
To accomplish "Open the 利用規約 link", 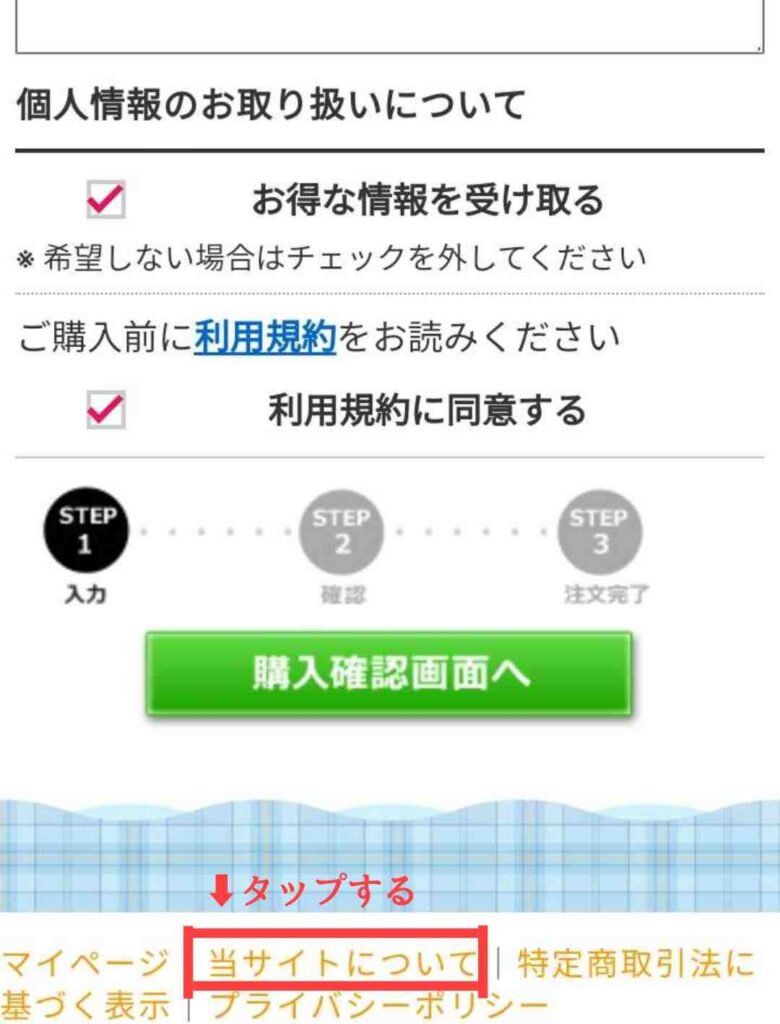I will coord(264,338).
